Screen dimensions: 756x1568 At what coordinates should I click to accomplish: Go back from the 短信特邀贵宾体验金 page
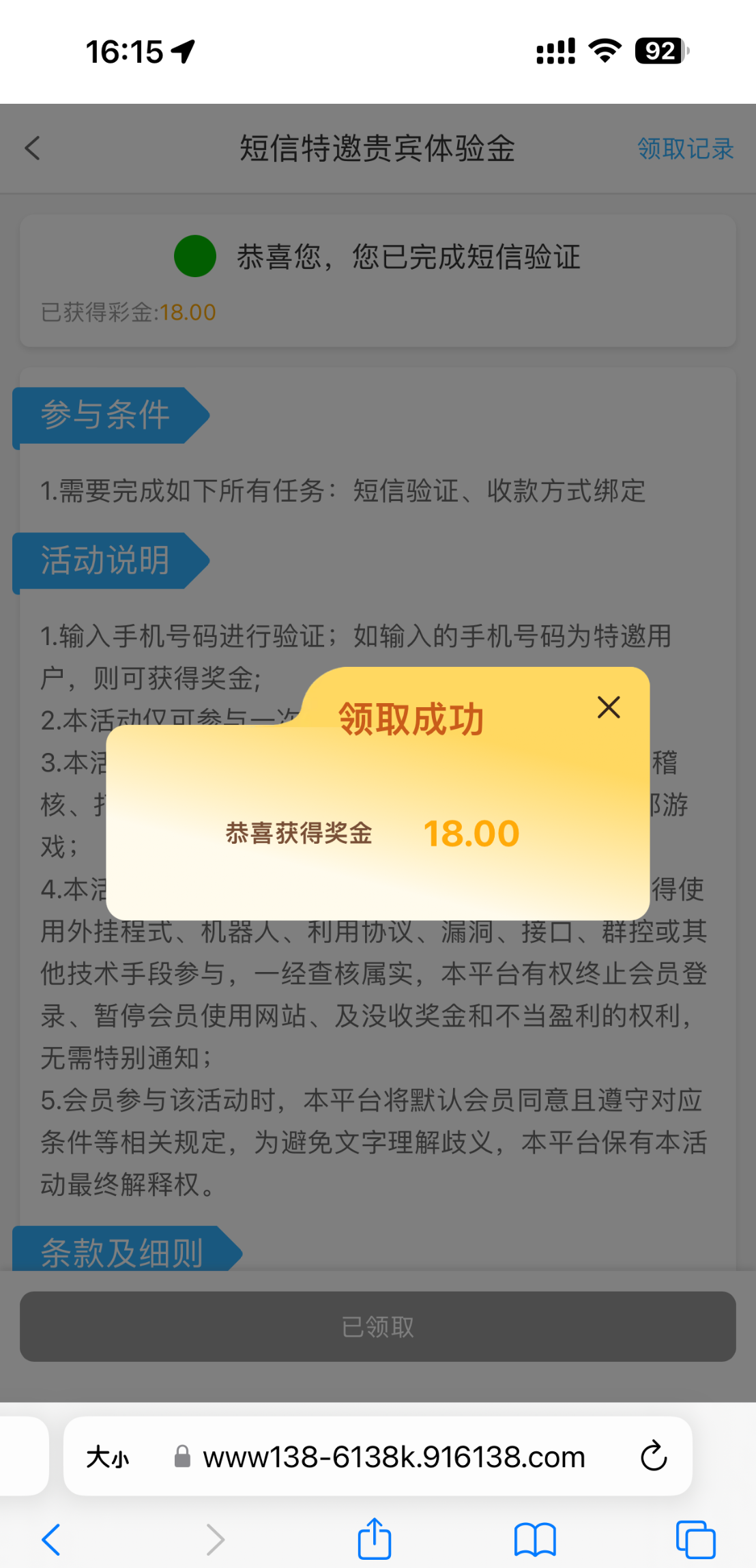coord(33,148)
